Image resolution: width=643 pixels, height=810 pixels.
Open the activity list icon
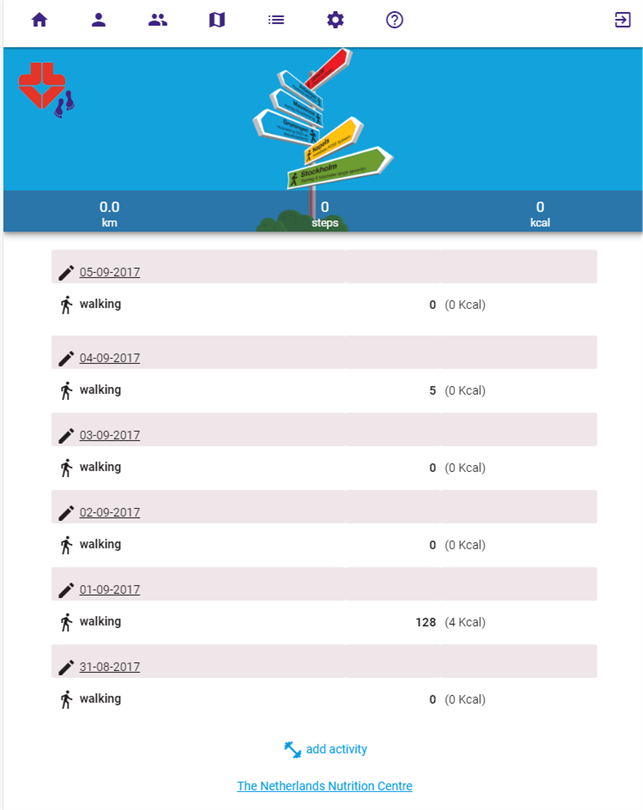point(276,20)
